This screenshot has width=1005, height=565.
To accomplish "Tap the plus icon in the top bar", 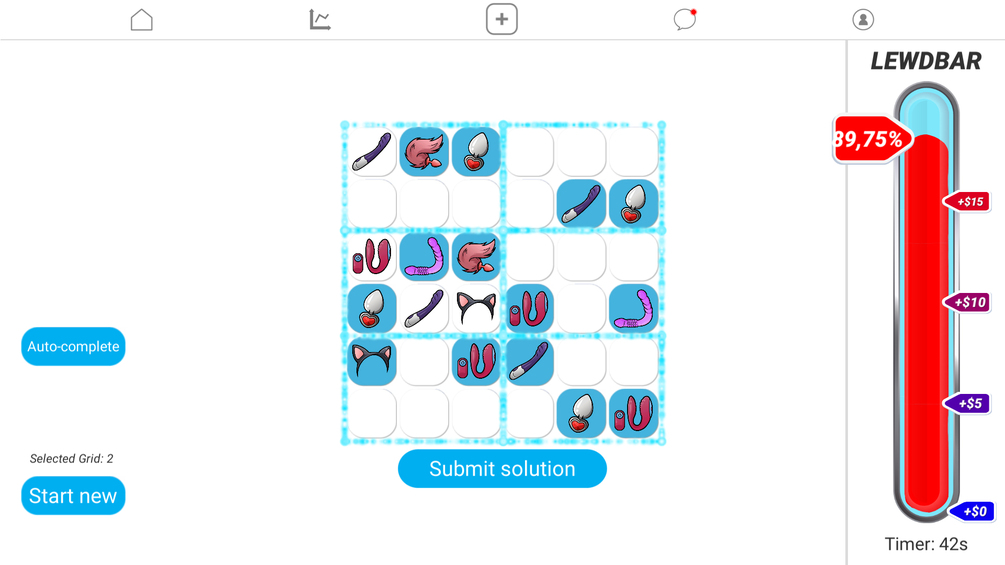I will pyautogui.click(x=502, y=19).
